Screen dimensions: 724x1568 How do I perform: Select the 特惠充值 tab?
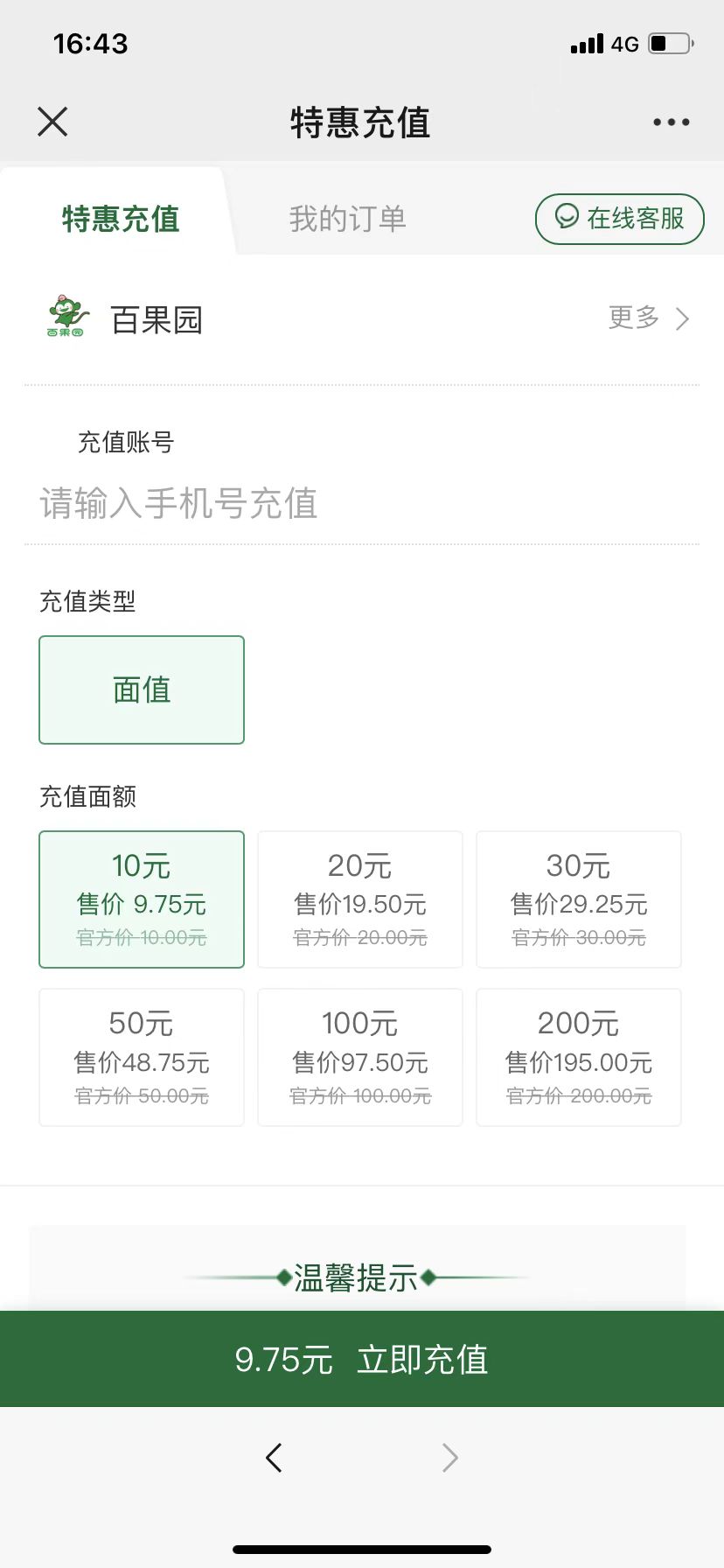121,219
